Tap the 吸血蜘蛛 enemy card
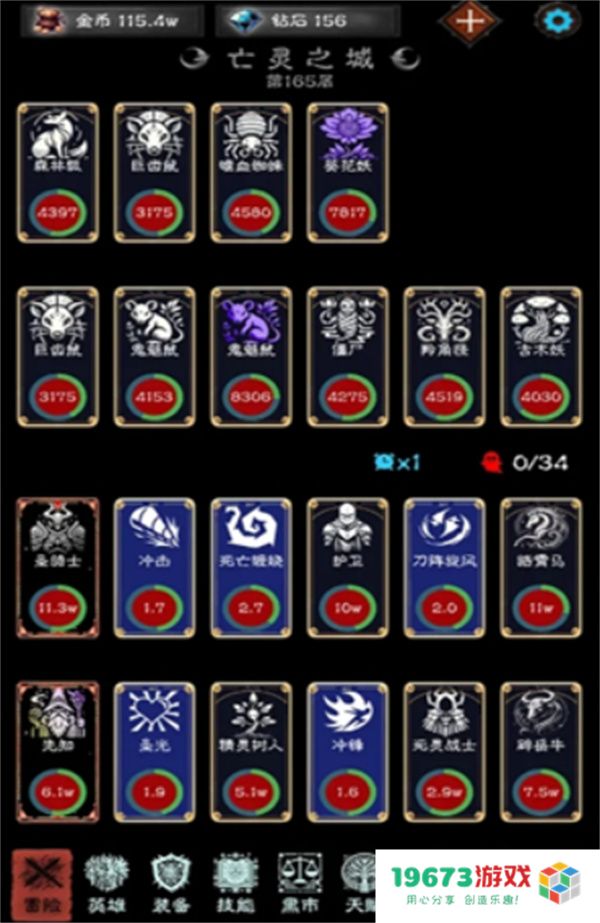The image size is (600, 923). tap(250, 172)
